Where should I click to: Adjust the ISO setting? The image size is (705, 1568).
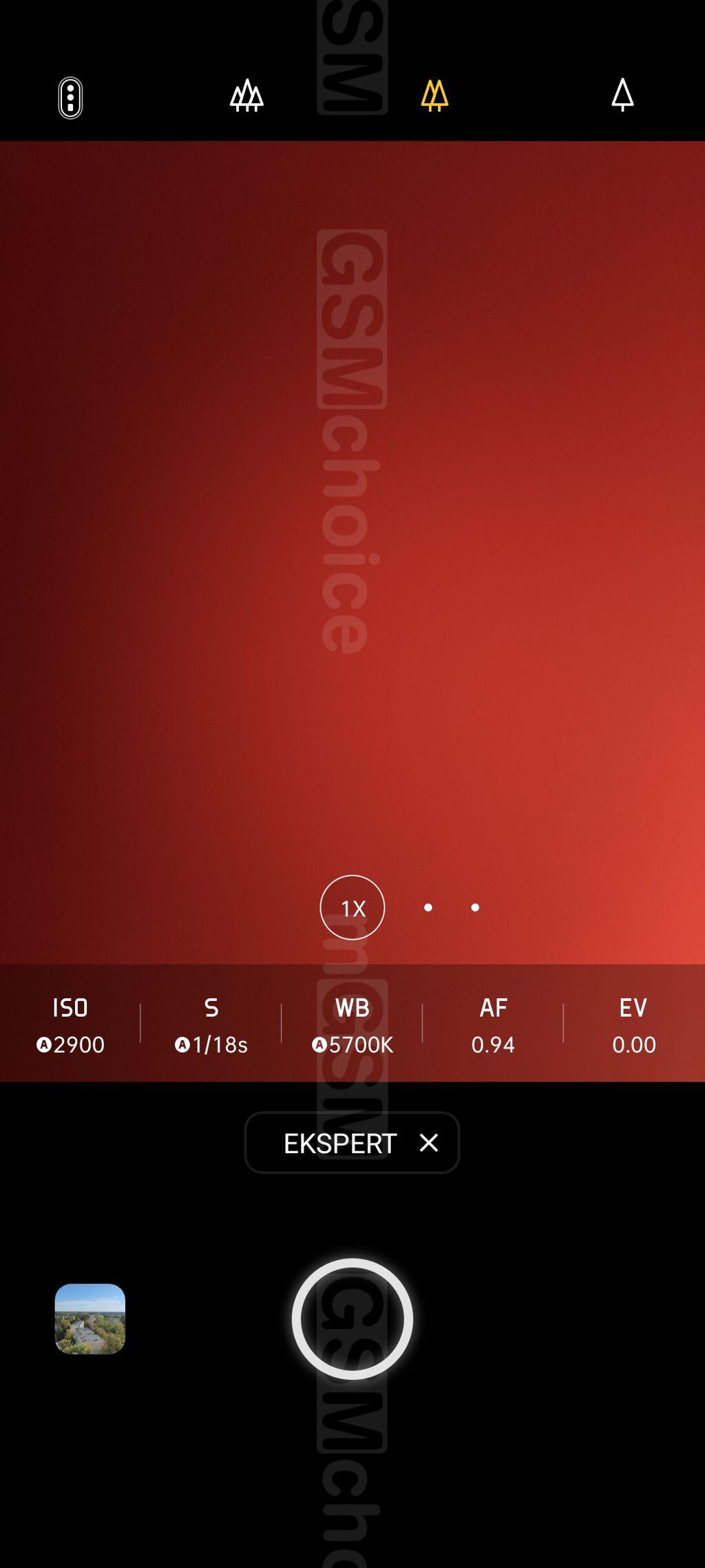coord(70,1025)
